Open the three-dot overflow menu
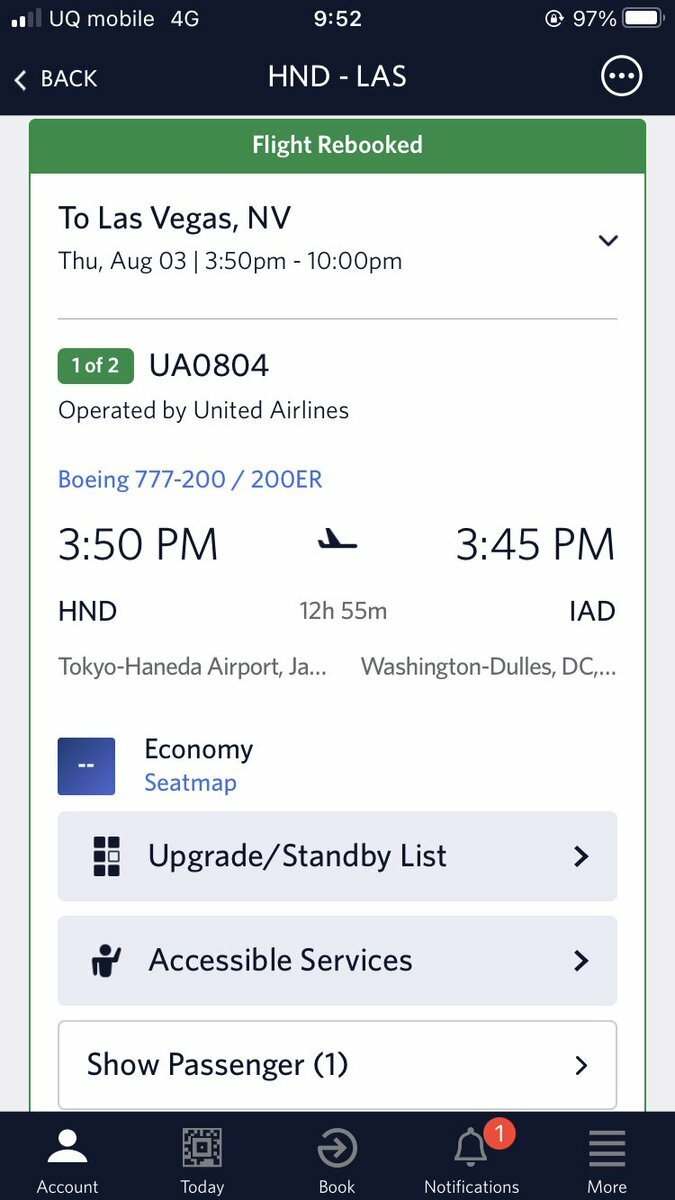Image resolution: width=675 pixels, height=1200 pixels. (x=621, y=76)
